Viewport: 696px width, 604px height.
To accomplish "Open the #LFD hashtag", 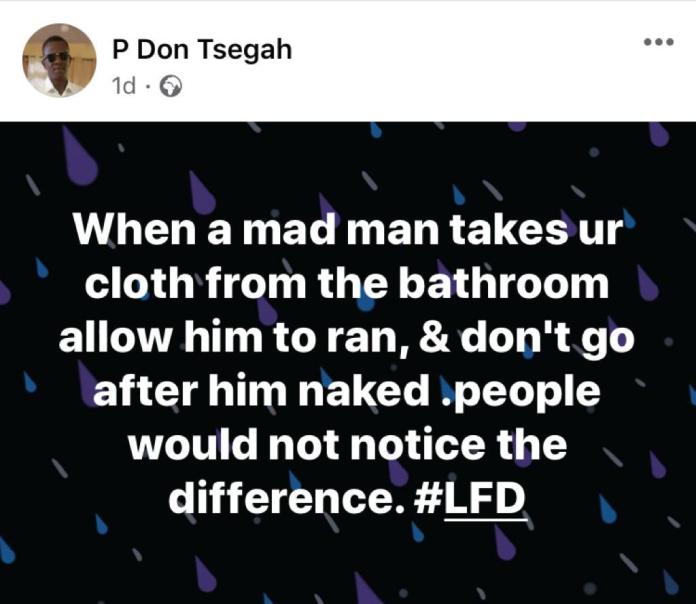I will [470, 496].
